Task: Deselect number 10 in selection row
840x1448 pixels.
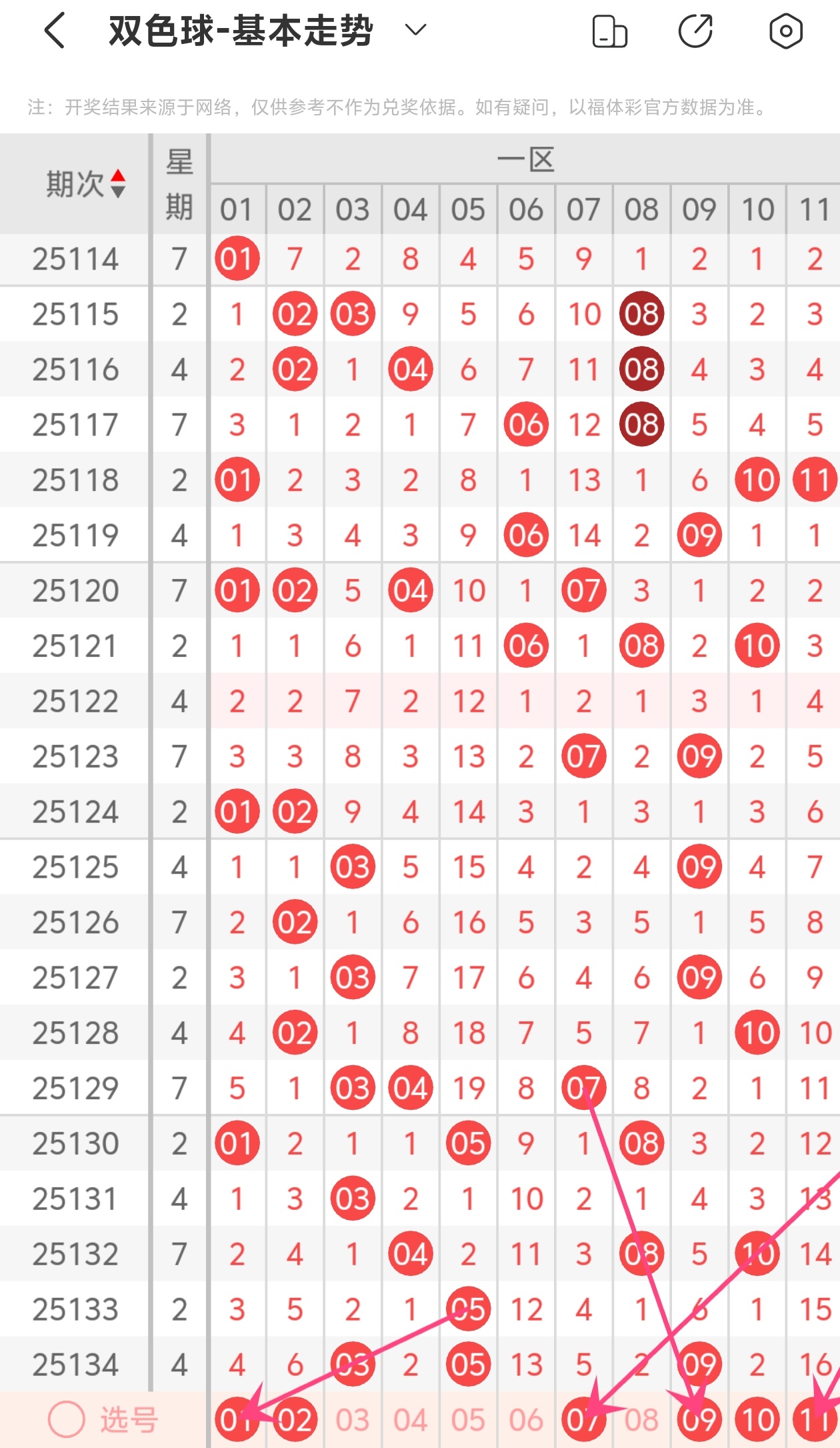Action: click(x=757, y=1420)
